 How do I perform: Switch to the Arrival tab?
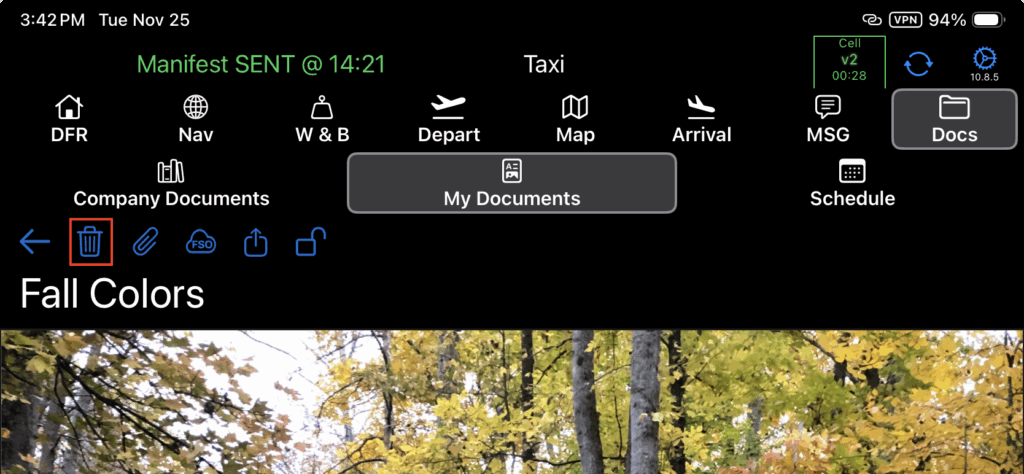coord(701,119)
